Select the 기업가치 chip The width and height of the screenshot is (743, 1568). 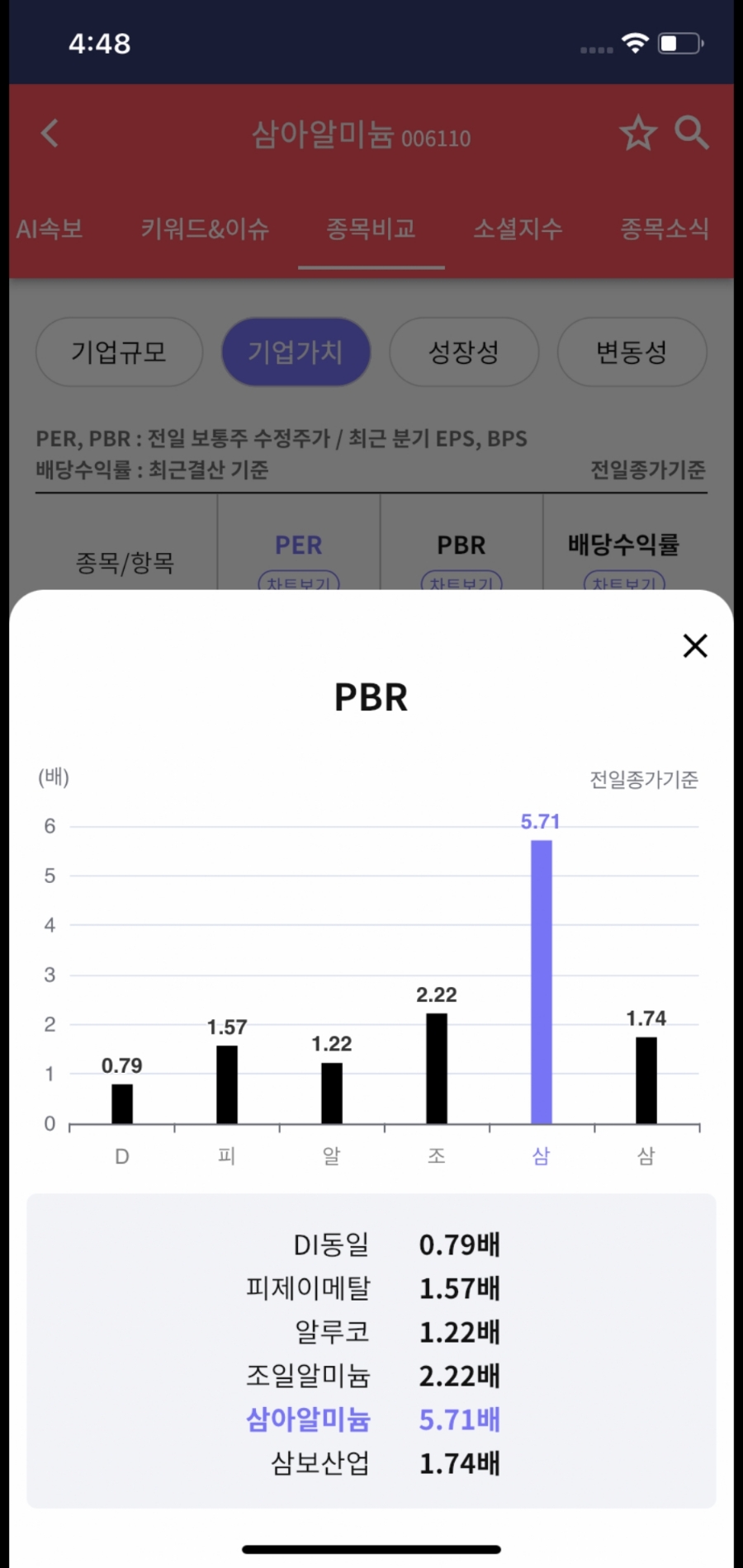click(296, 352)
